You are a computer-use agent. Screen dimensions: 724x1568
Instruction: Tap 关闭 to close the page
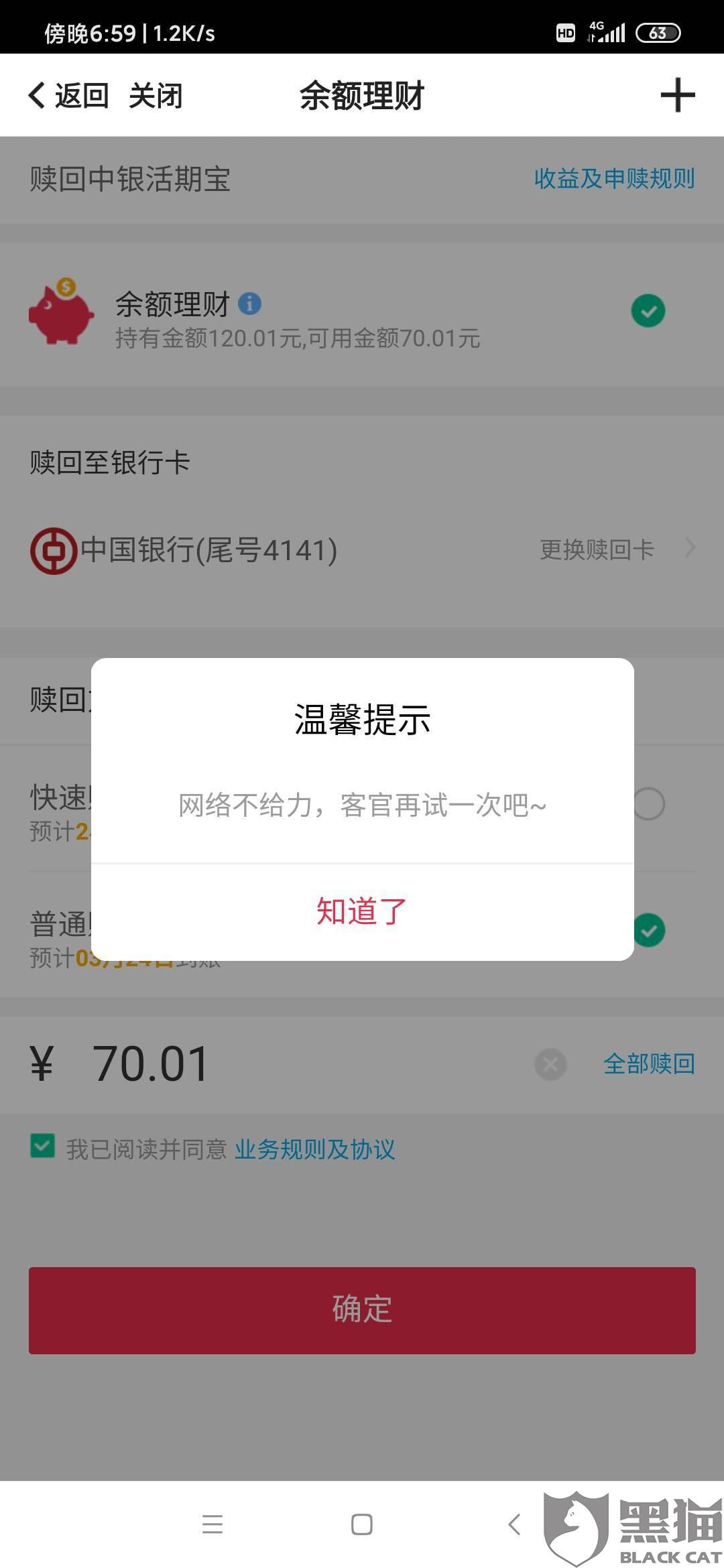(156, 96)
